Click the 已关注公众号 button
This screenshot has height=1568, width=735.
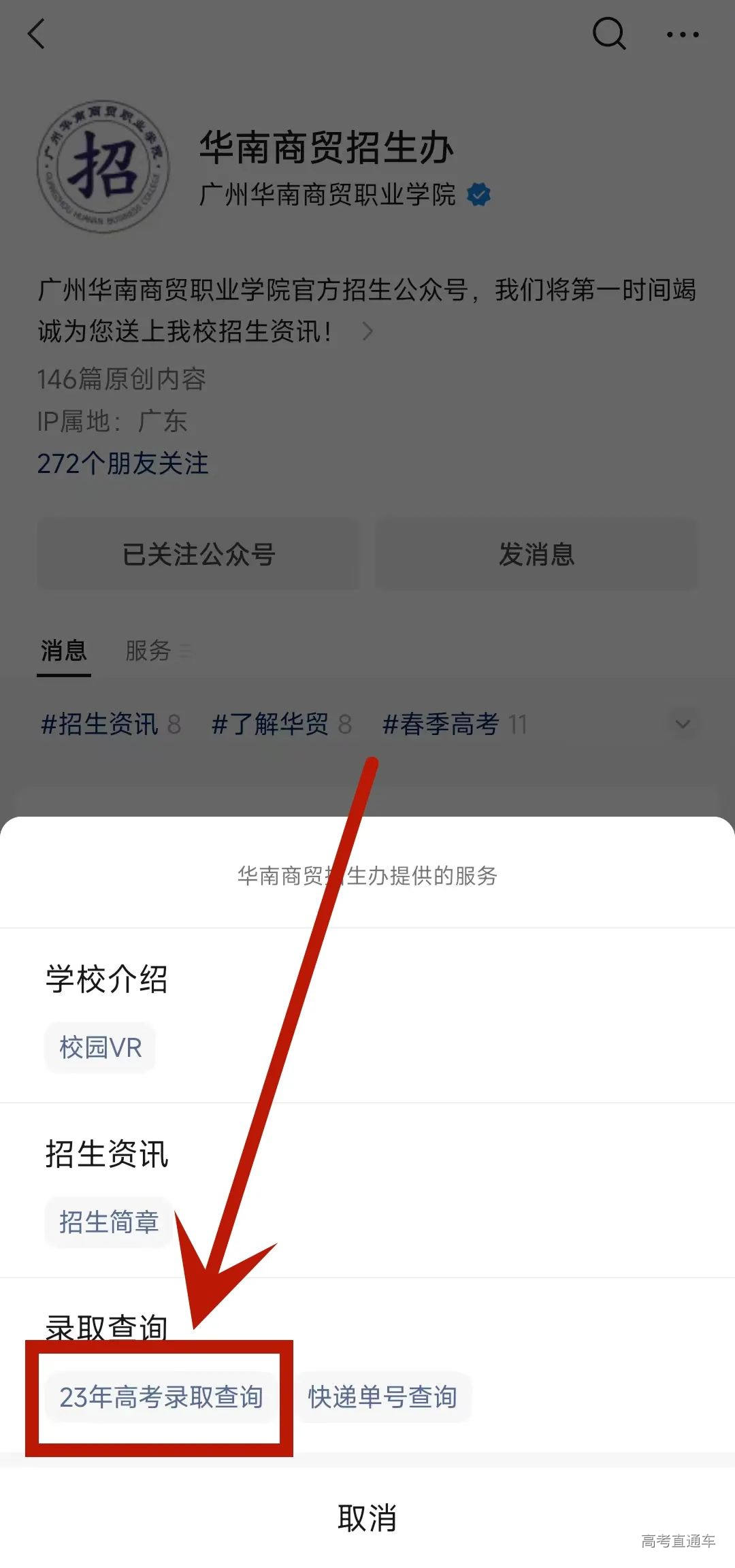pos(199,554)
